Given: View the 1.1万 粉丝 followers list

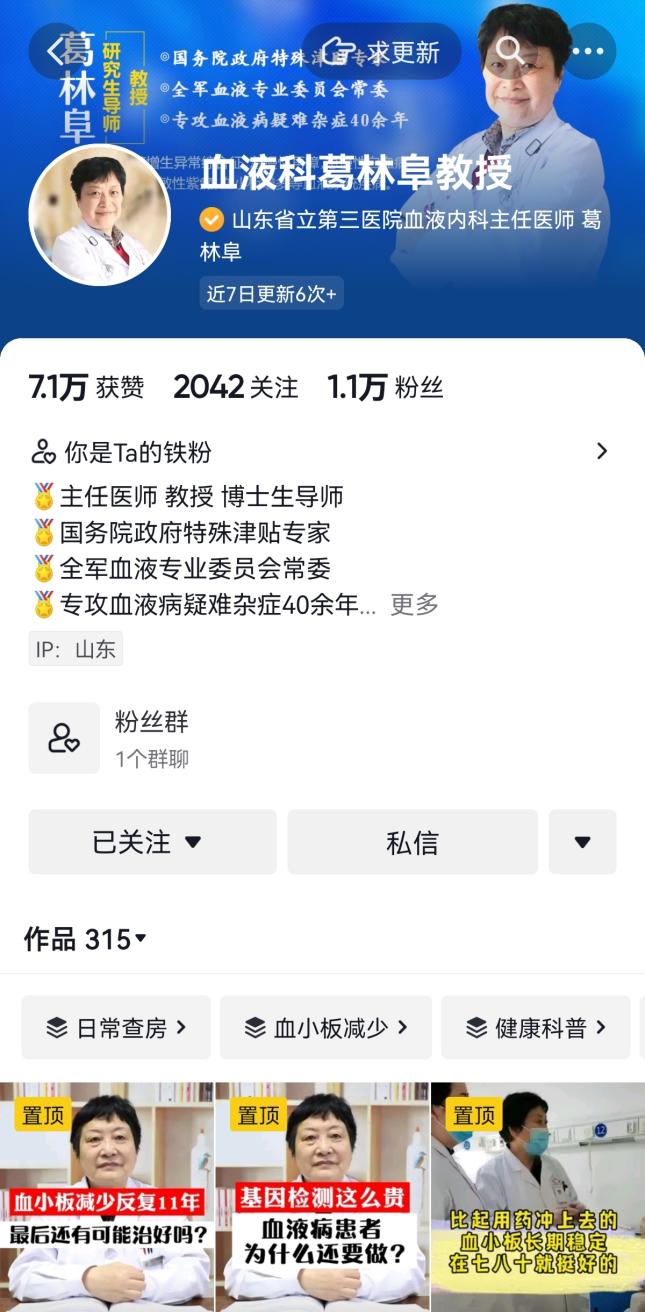Looking at the screenshot, I should (385, 388).
